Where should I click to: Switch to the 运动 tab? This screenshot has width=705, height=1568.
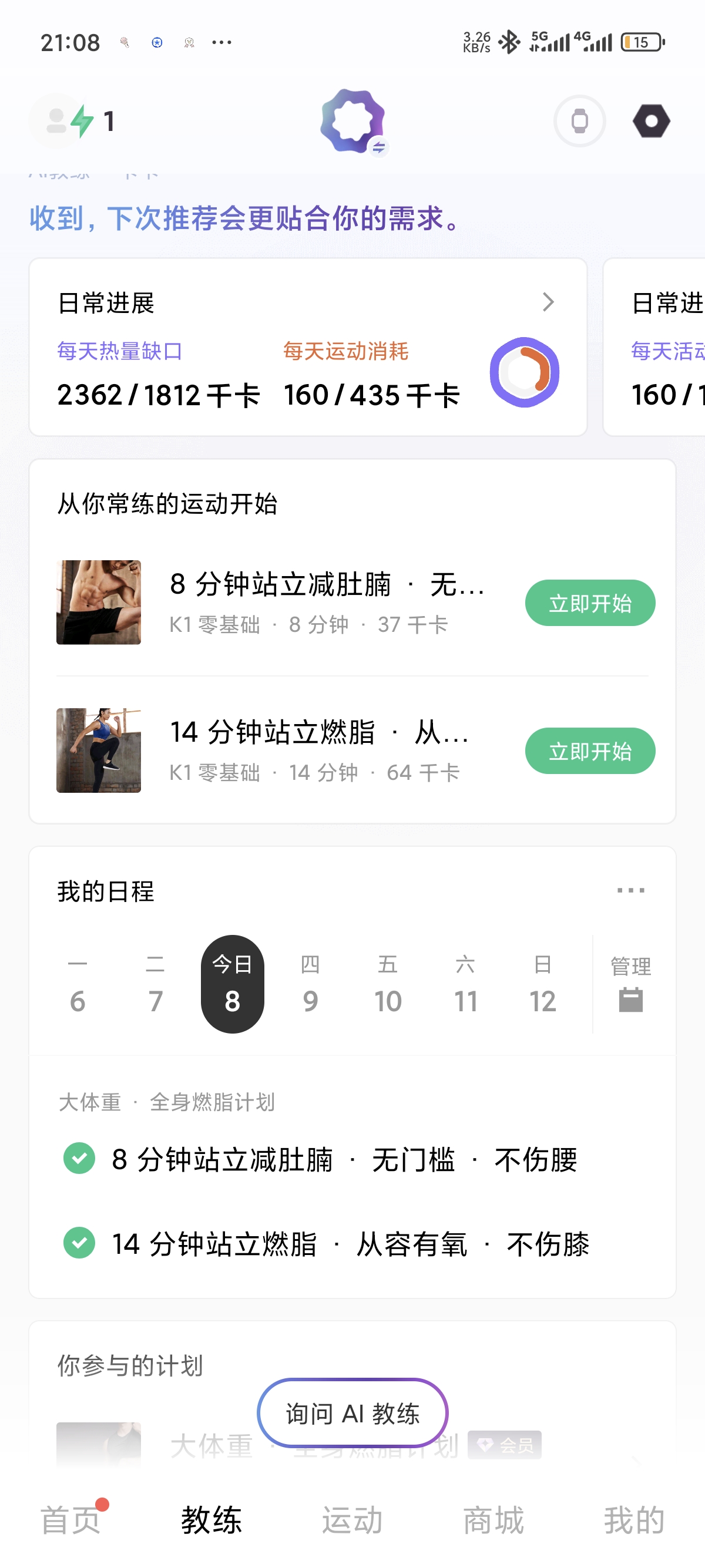coord(352,1519)
